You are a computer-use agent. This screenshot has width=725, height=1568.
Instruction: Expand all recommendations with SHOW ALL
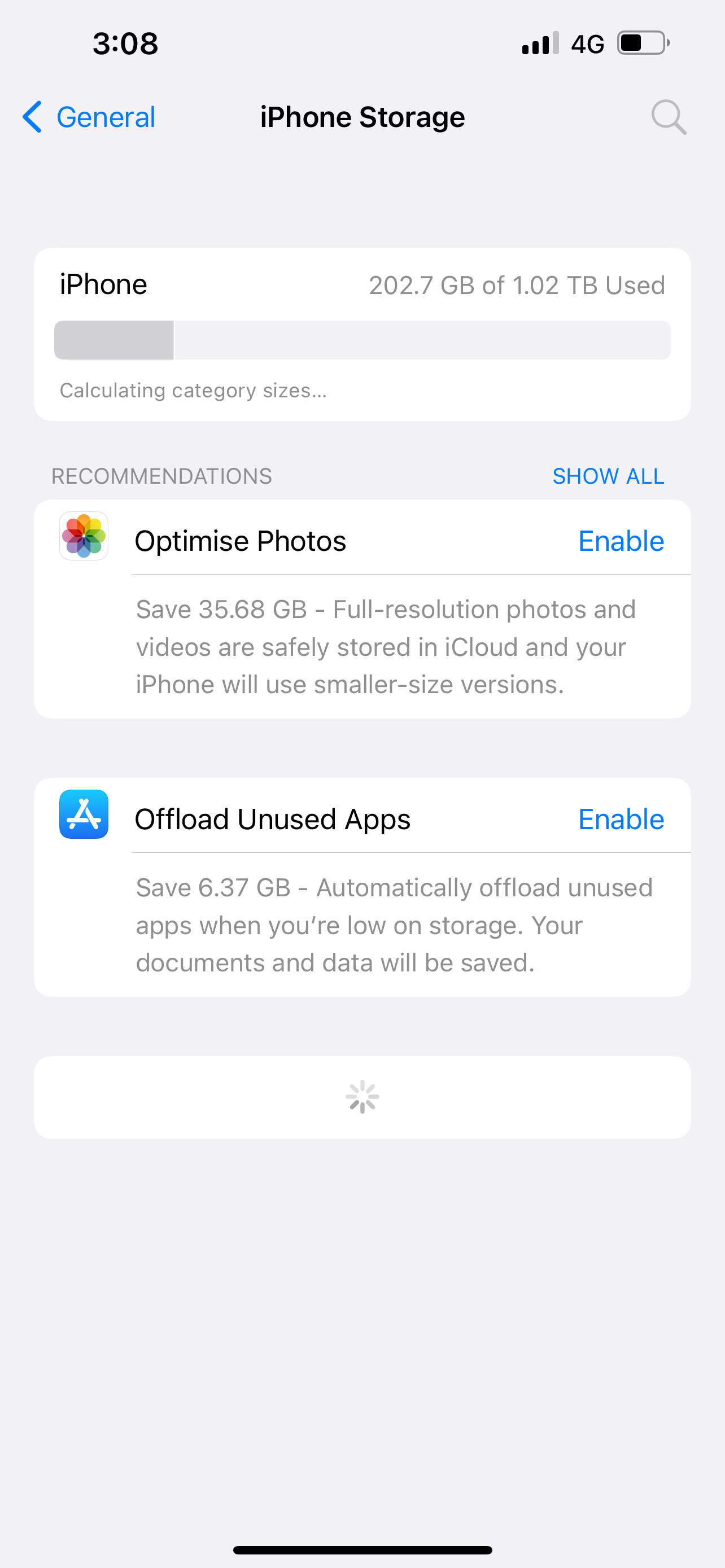pos(608,476)
